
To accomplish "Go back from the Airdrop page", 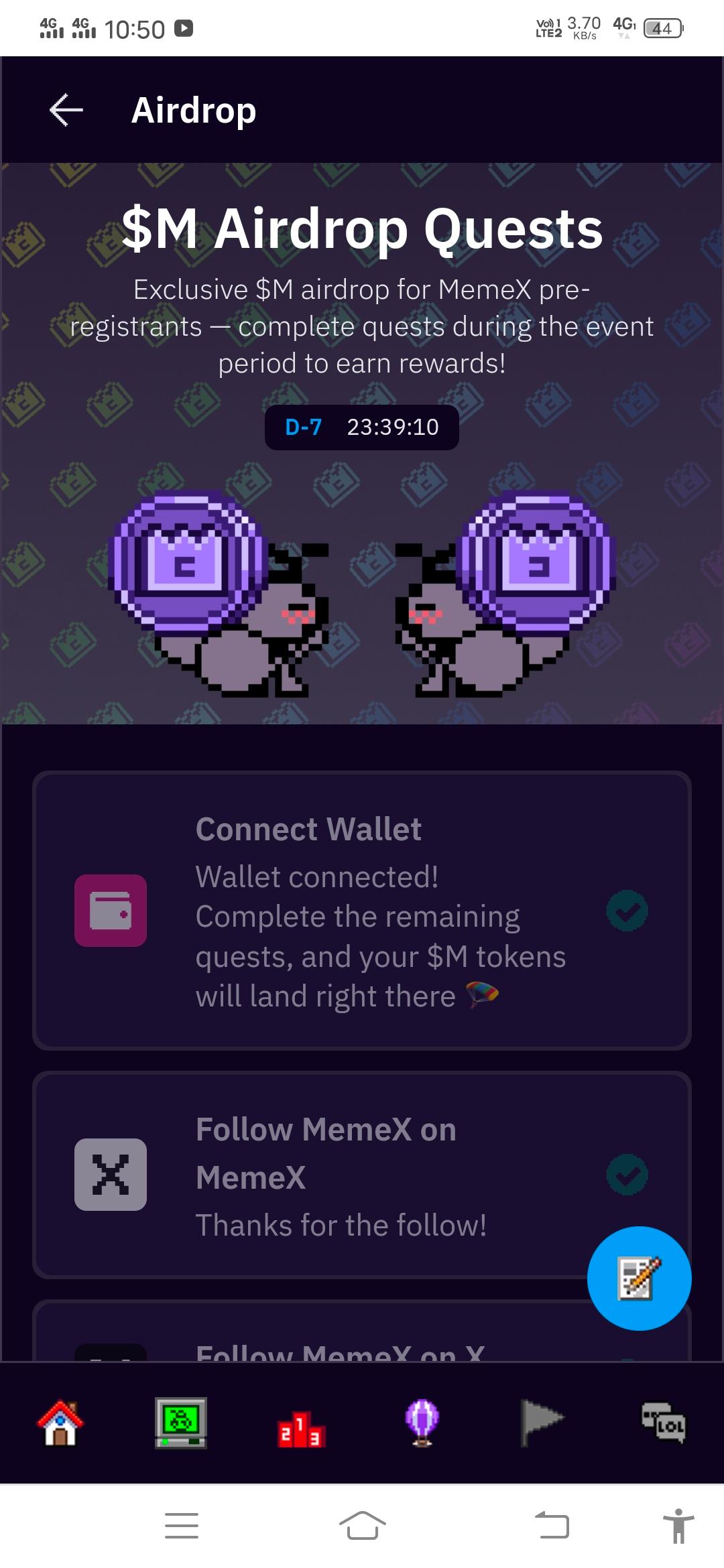I will click(x=66, y=110).
